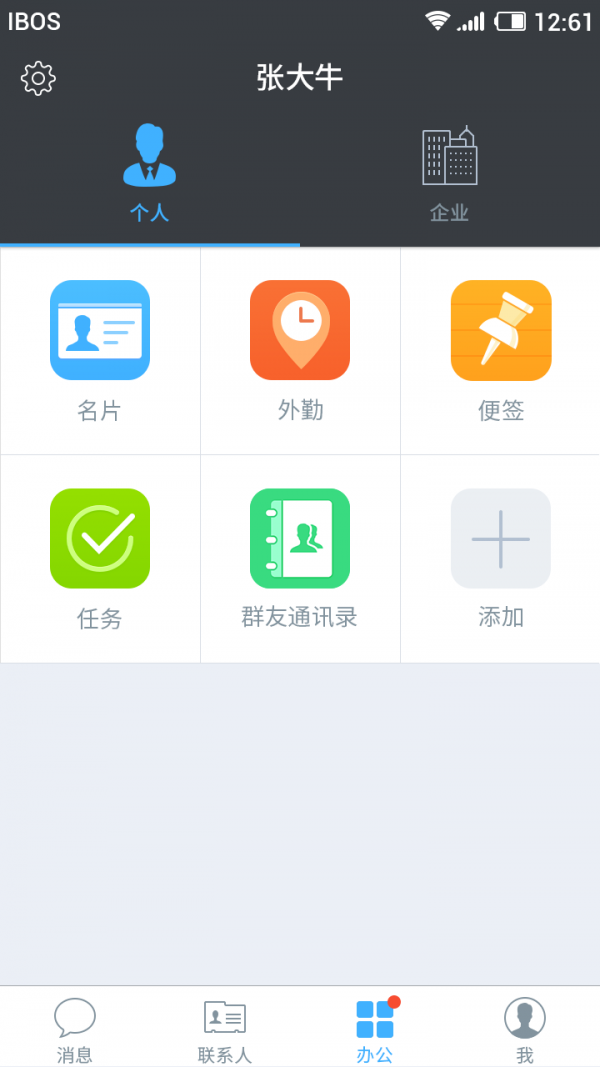Go to the 消息 messages tab

click(x=75, y=1028)
